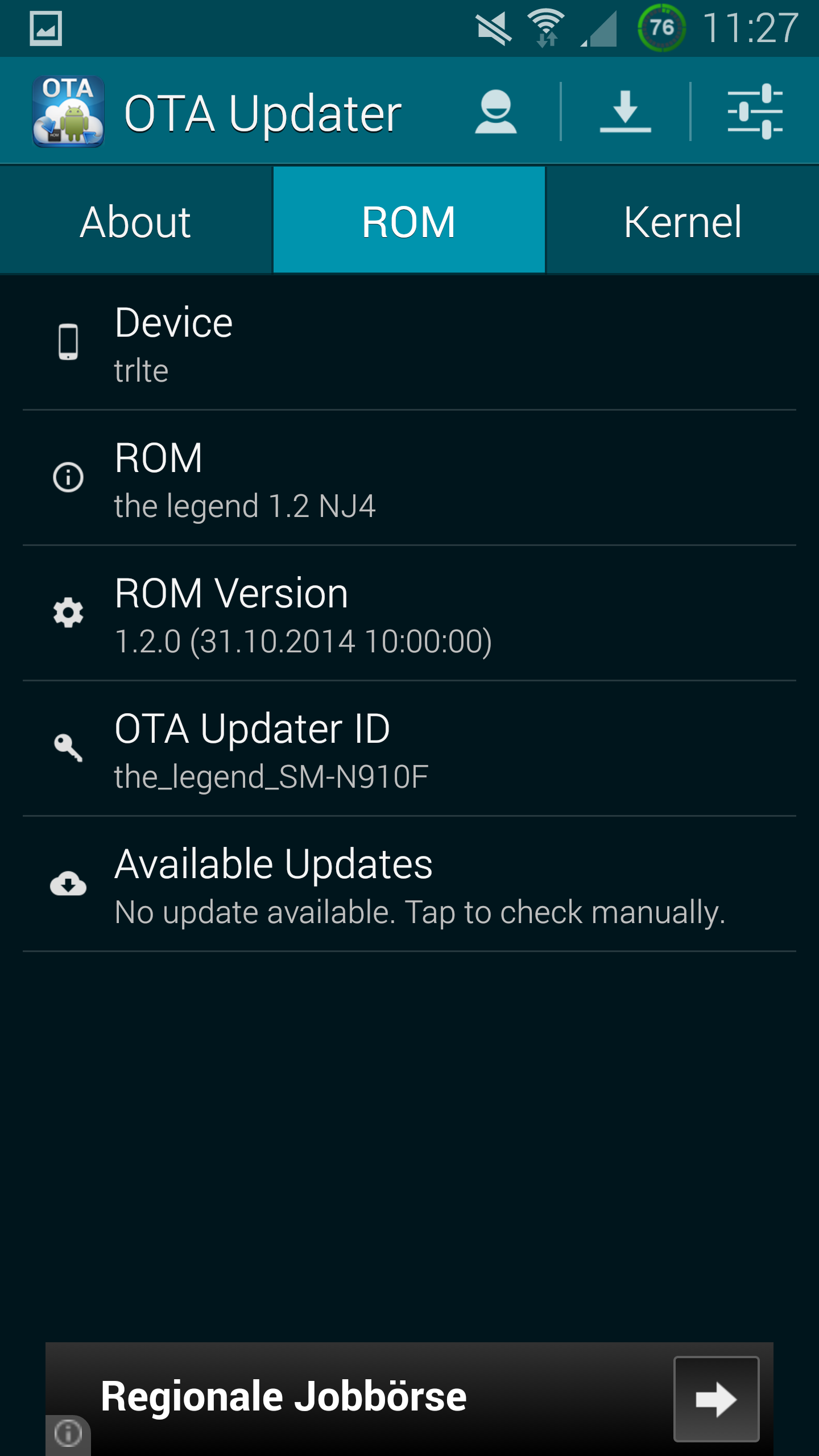Switch to the Kernel tab
This screenshot has width=819, height=1456.
click(x=682, y=221)
